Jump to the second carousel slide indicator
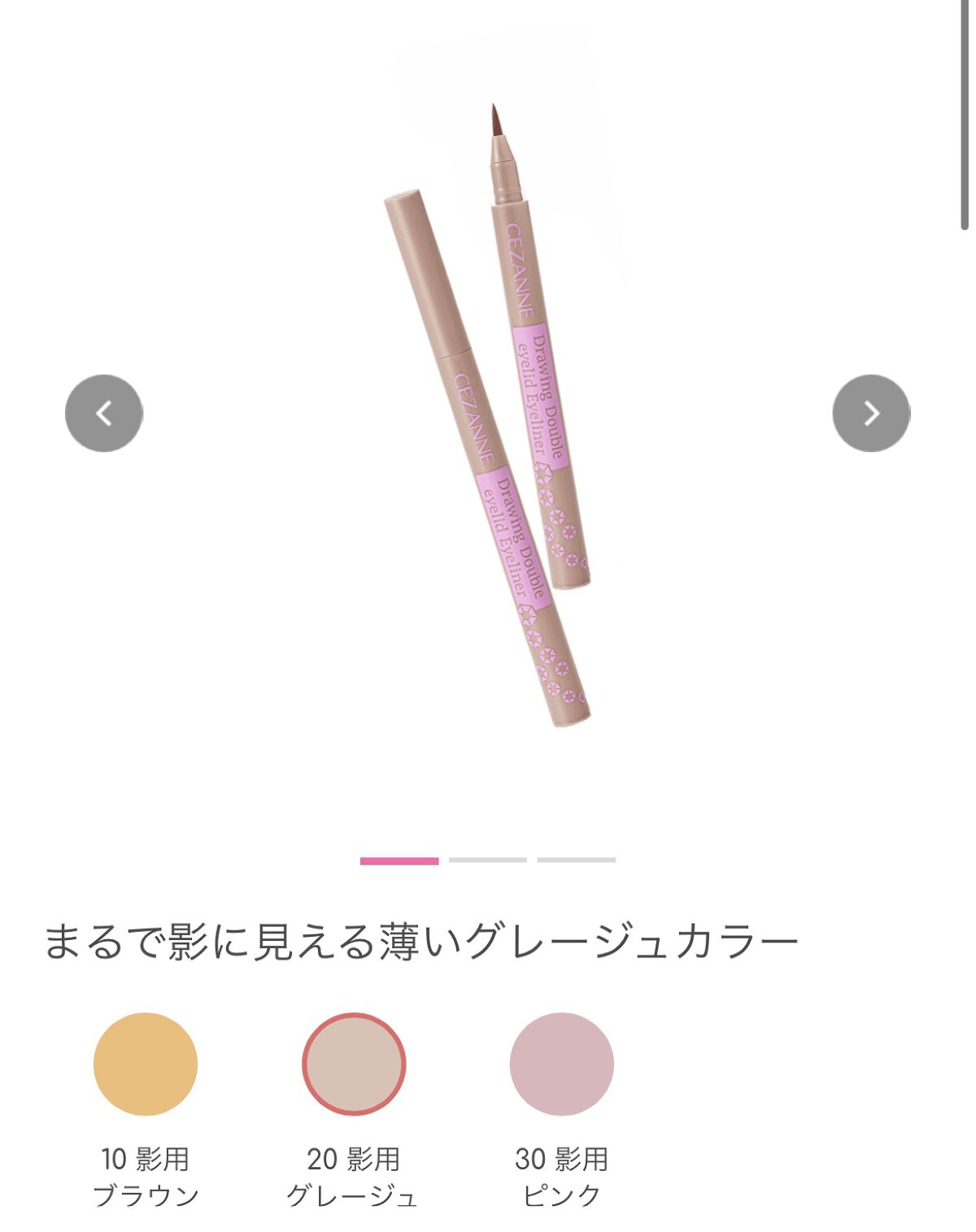Viewport: 976px width, 1232px height. point(488,860)
